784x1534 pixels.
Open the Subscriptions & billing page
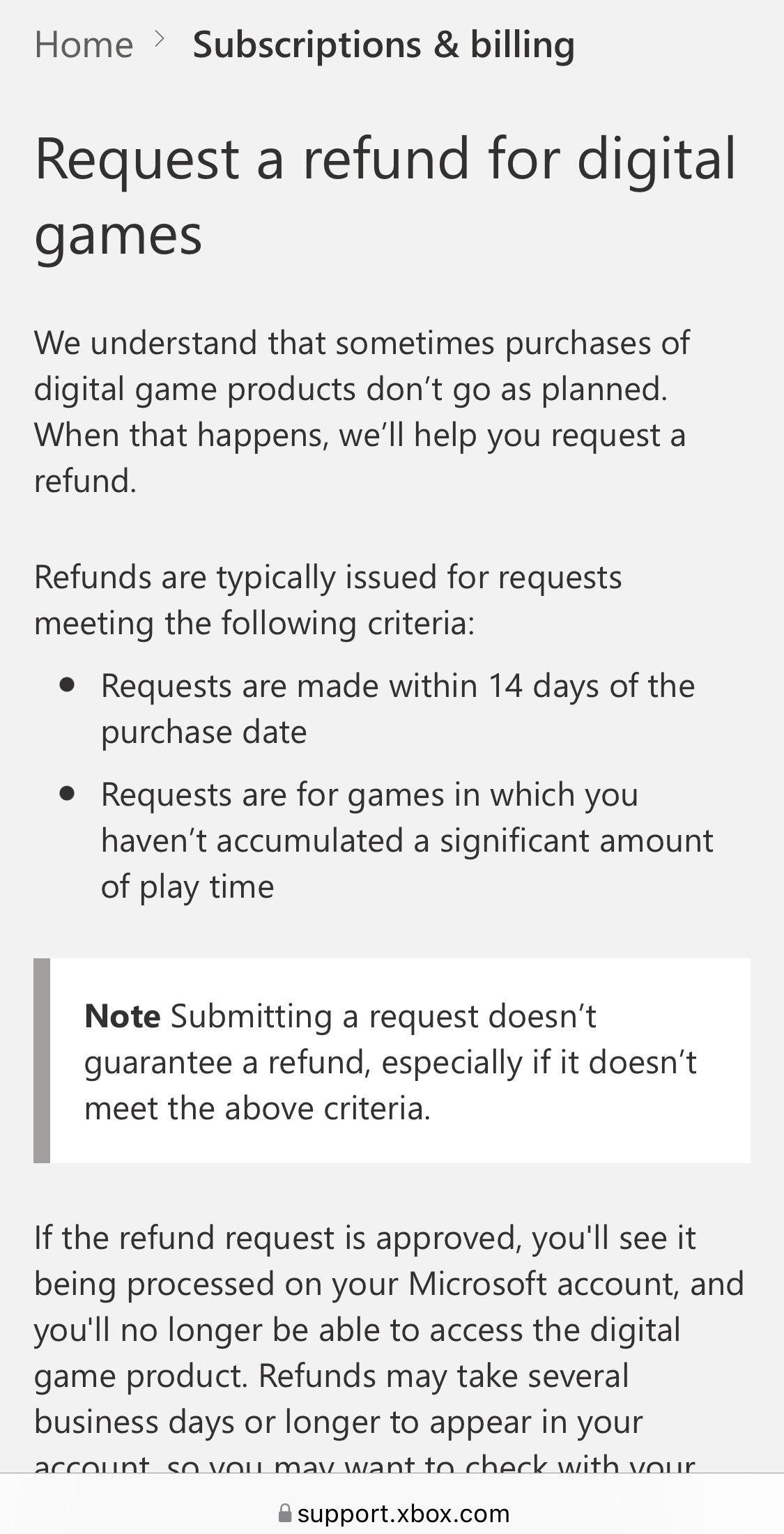[383, 44]
